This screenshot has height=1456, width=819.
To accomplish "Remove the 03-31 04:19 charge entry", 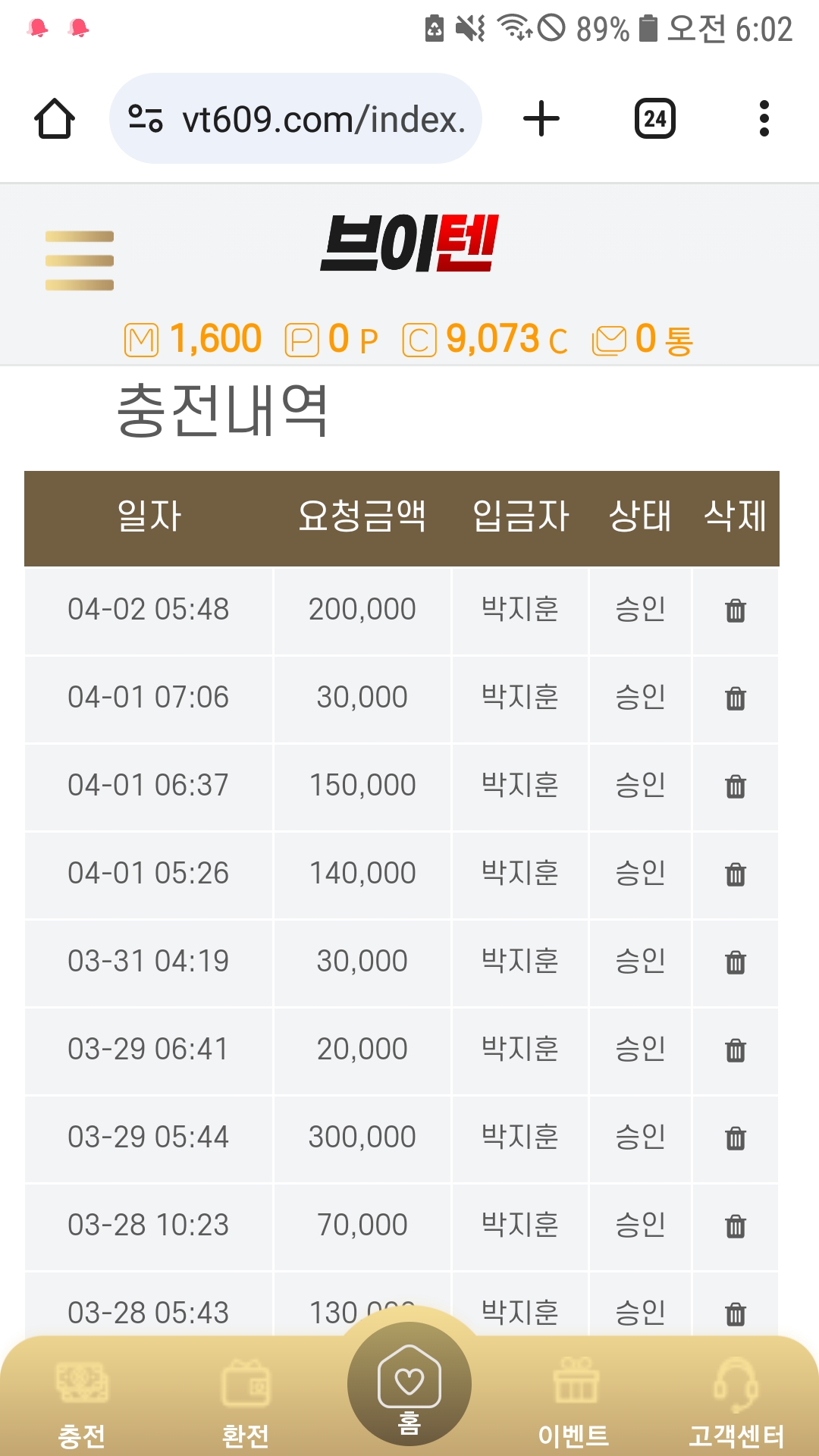I will pyautogui.click(x=735, y=962).
